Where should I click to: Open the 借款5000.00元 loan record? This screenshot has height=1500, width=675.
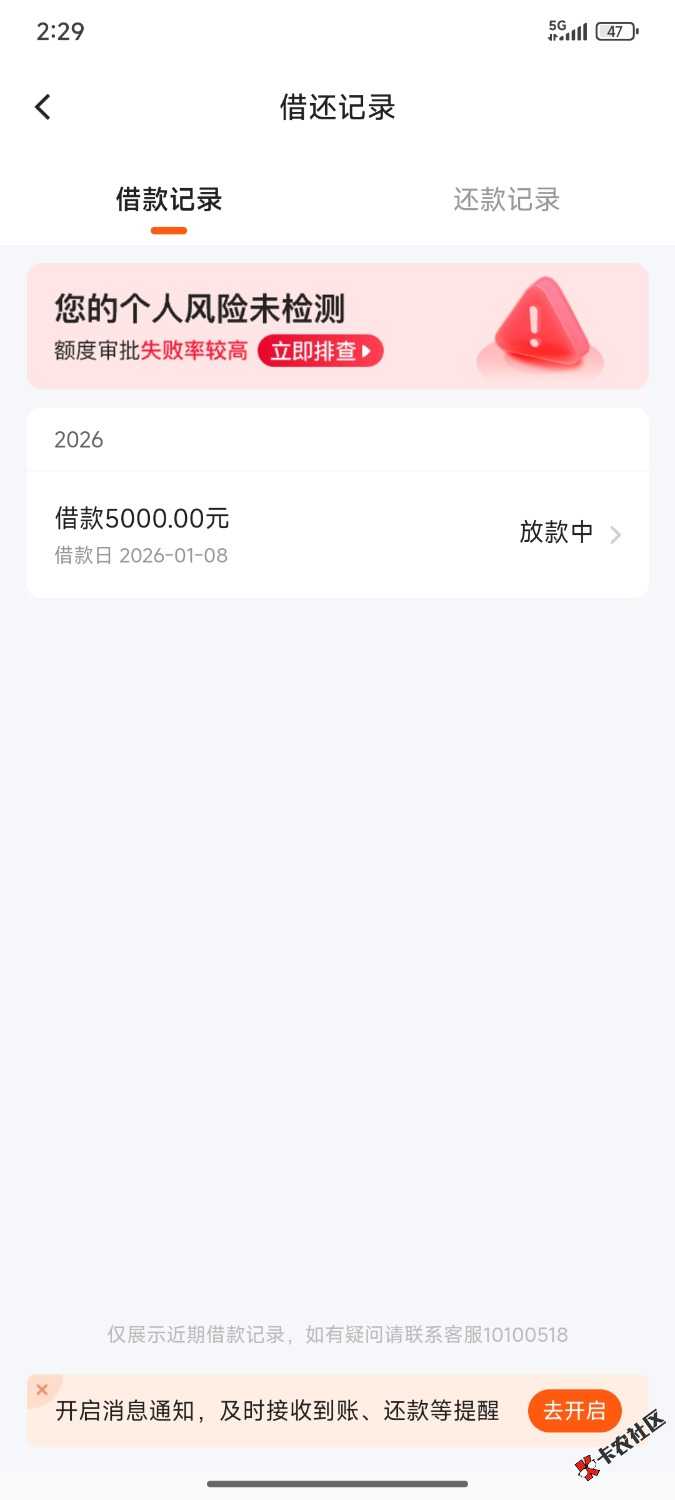coord(337,534)
